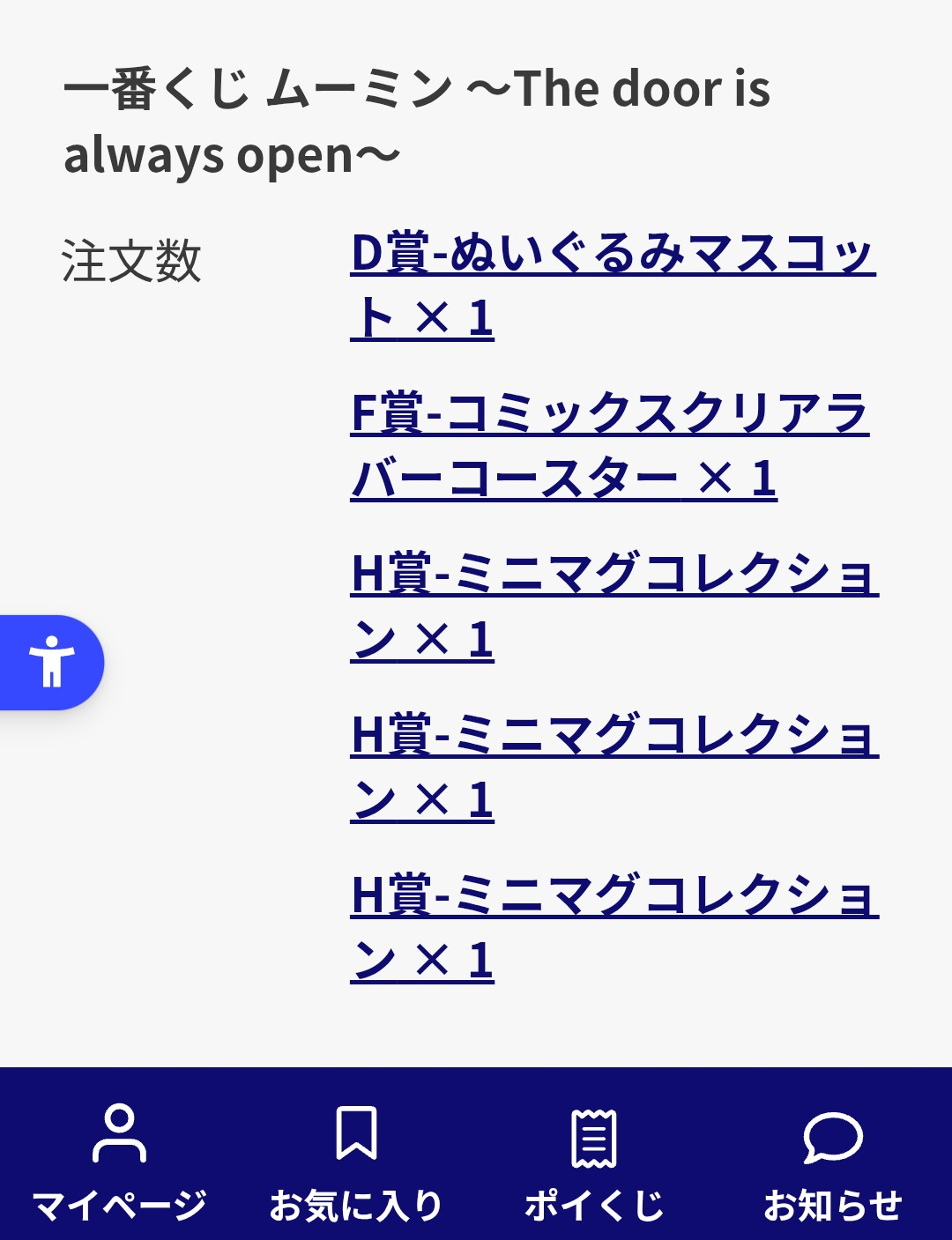Tap the bookmark icon above お気に入り
The height and width of the screenshot is (1240, 952).
tap(357, 1132)
